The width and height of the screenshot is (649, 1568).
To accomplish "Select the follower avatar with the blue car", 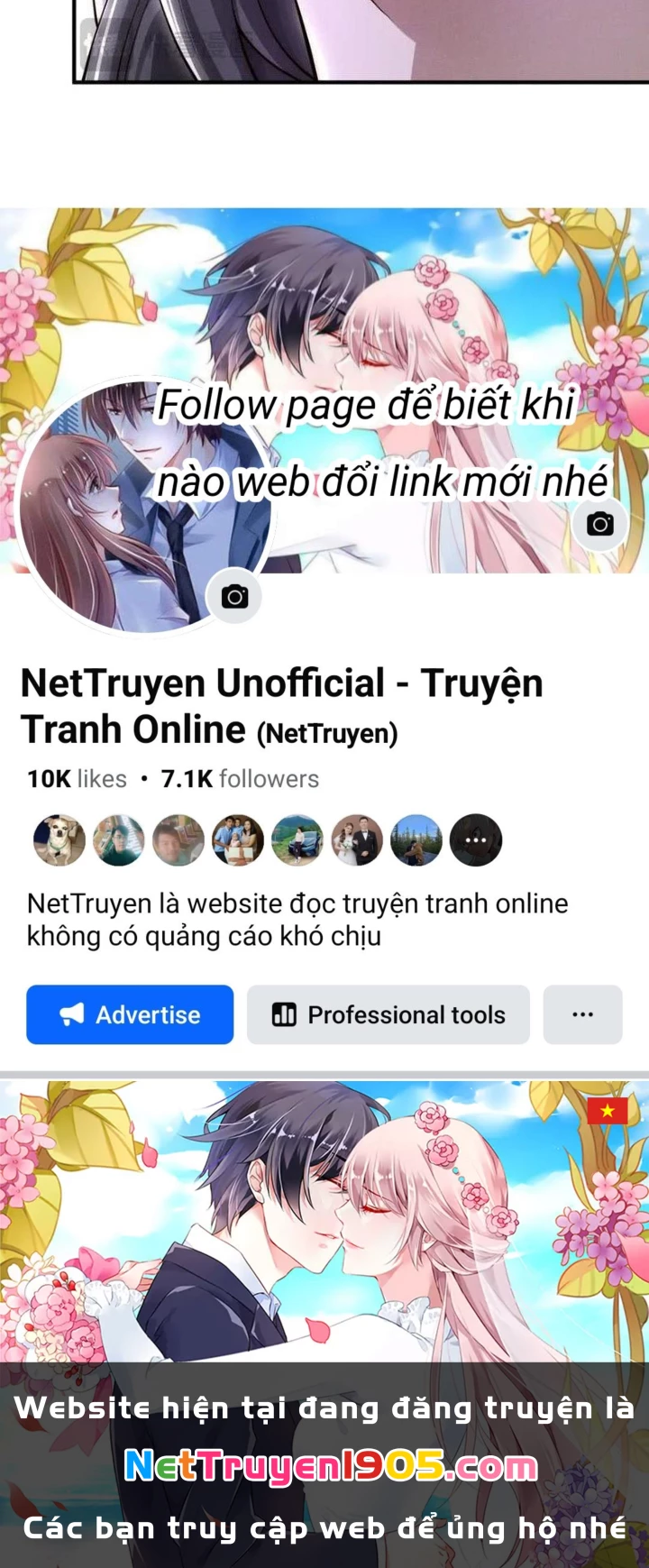I will [297, 839].
